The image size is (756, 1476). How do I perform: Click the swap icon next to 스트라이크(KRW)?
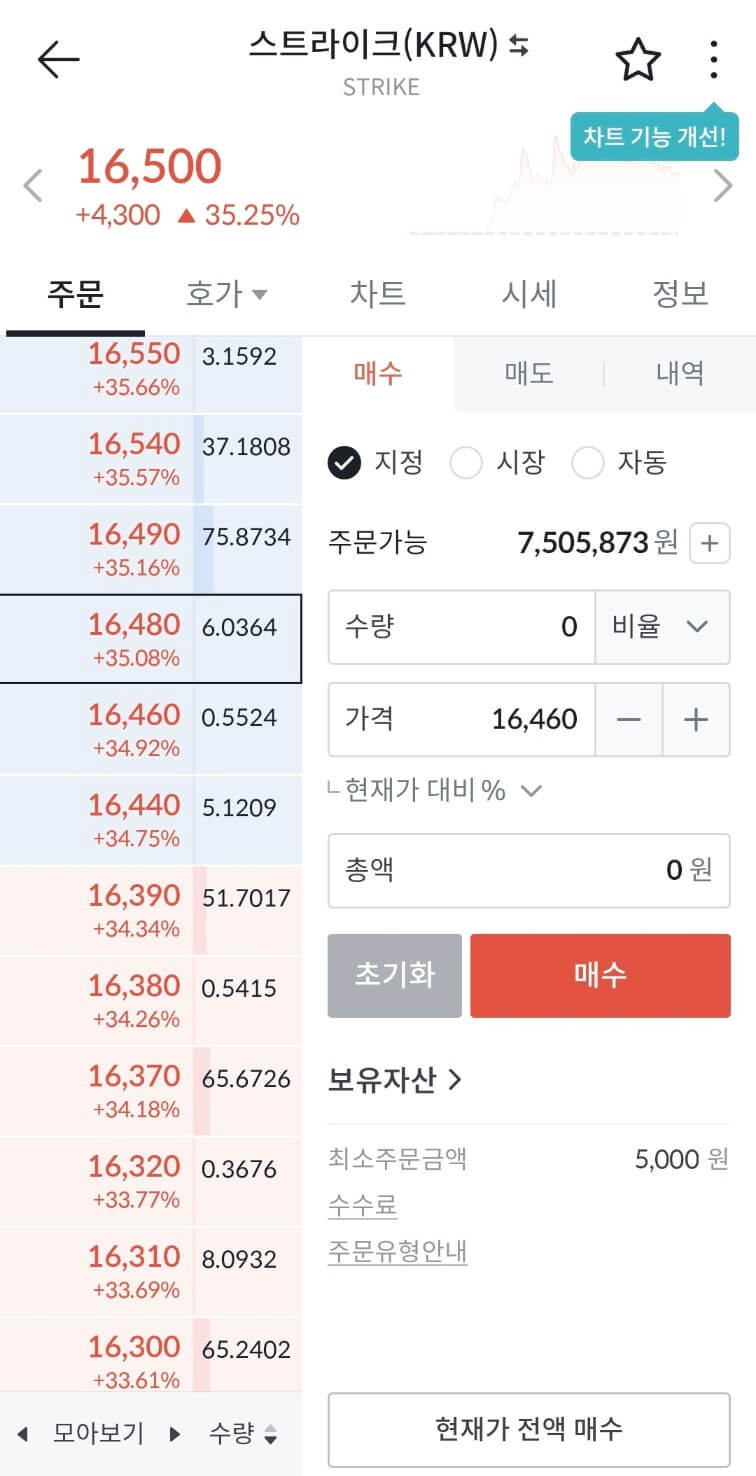point(518,46)
